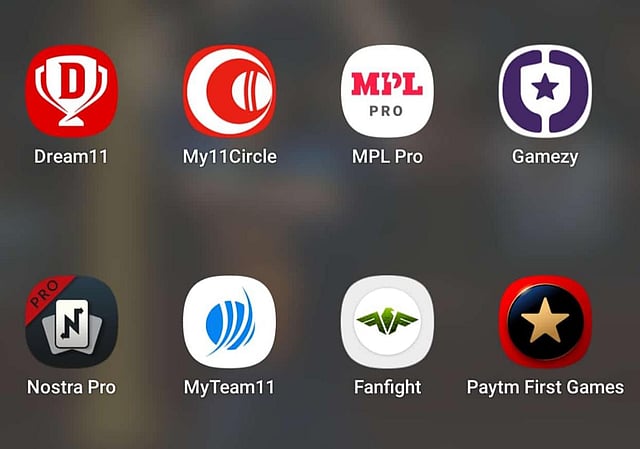Open the Fanfight app
Viewport: 640px width, 449px height.
click(387, 322)
